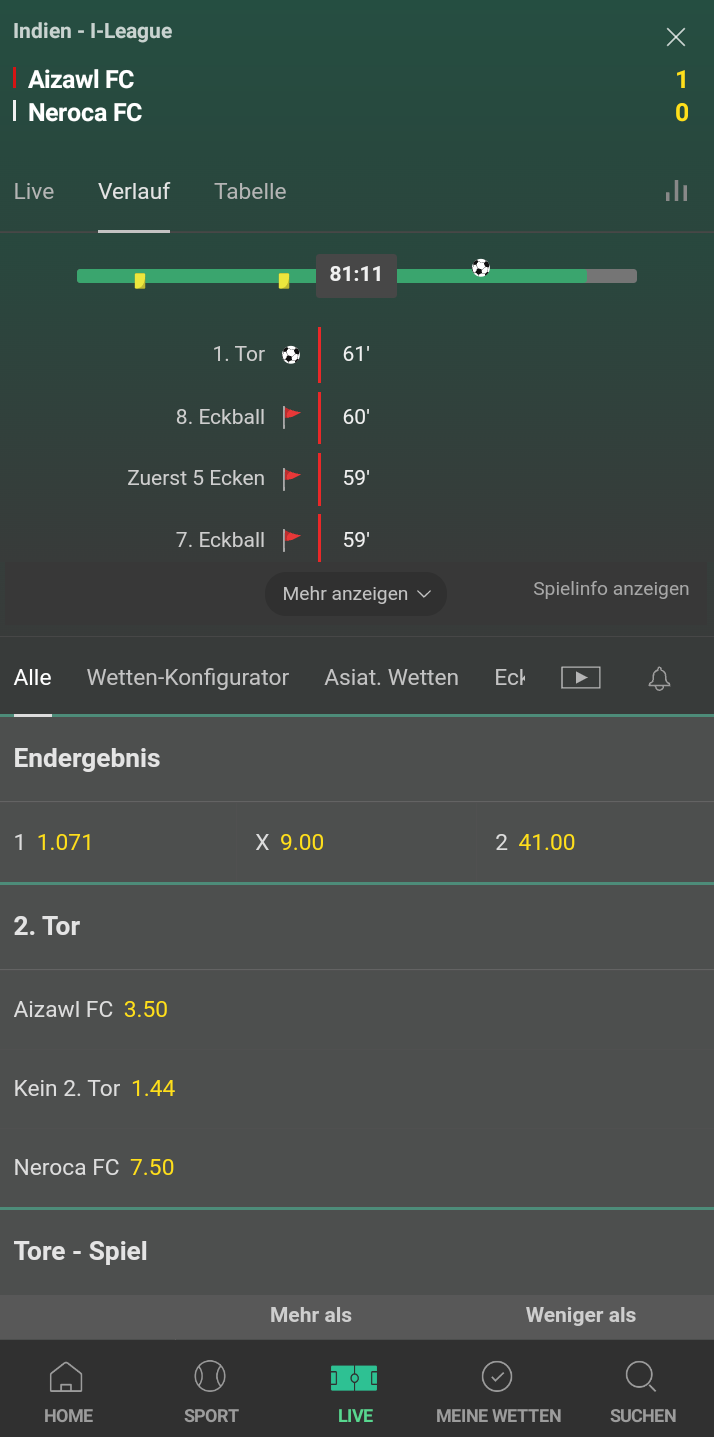
Task: Open the Tabelle tab
Action: pos(250,191)
